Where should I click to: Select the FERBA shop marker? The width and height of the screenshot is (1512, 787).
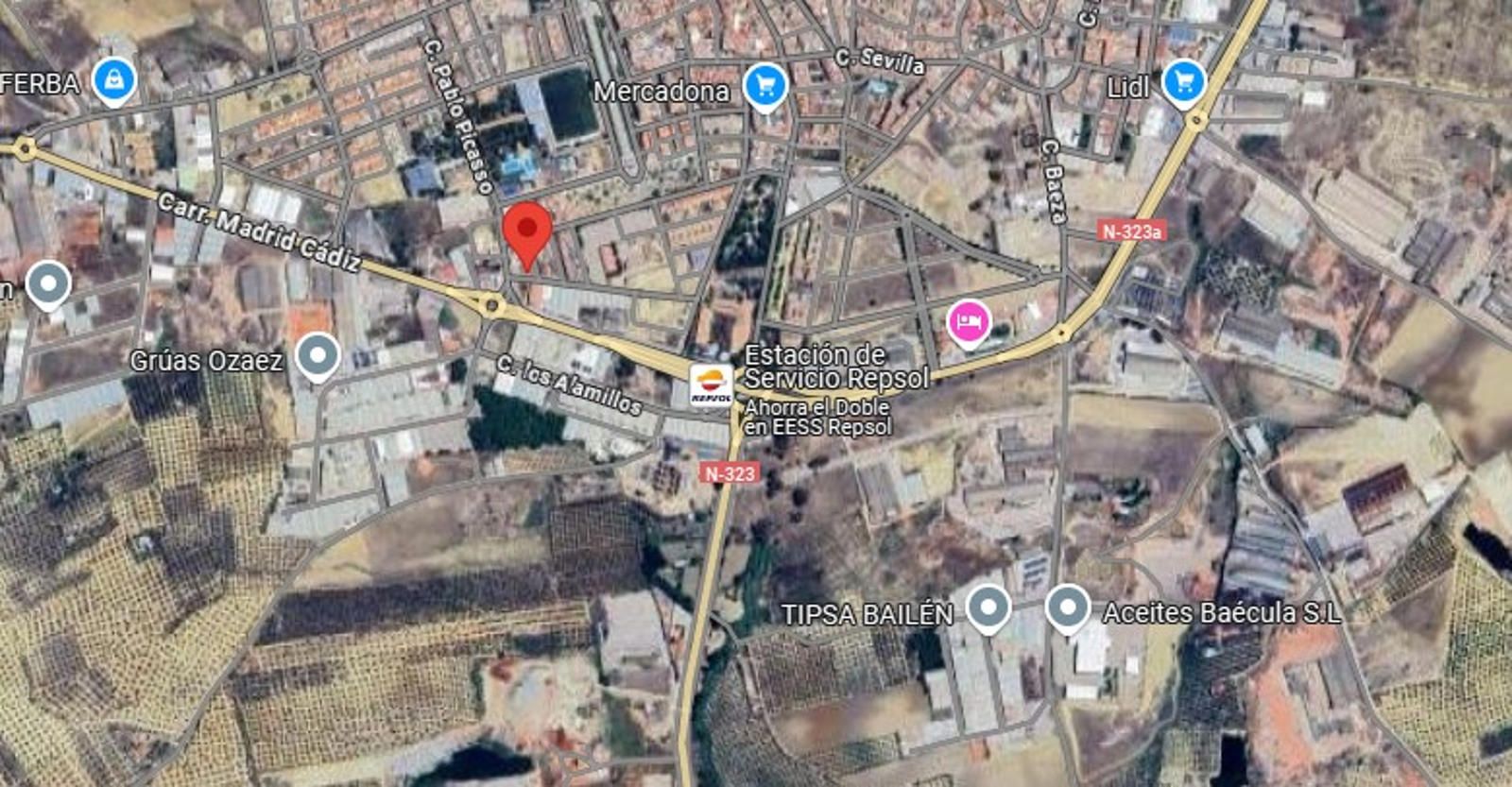pyautogui.click(x=114, y=80)
